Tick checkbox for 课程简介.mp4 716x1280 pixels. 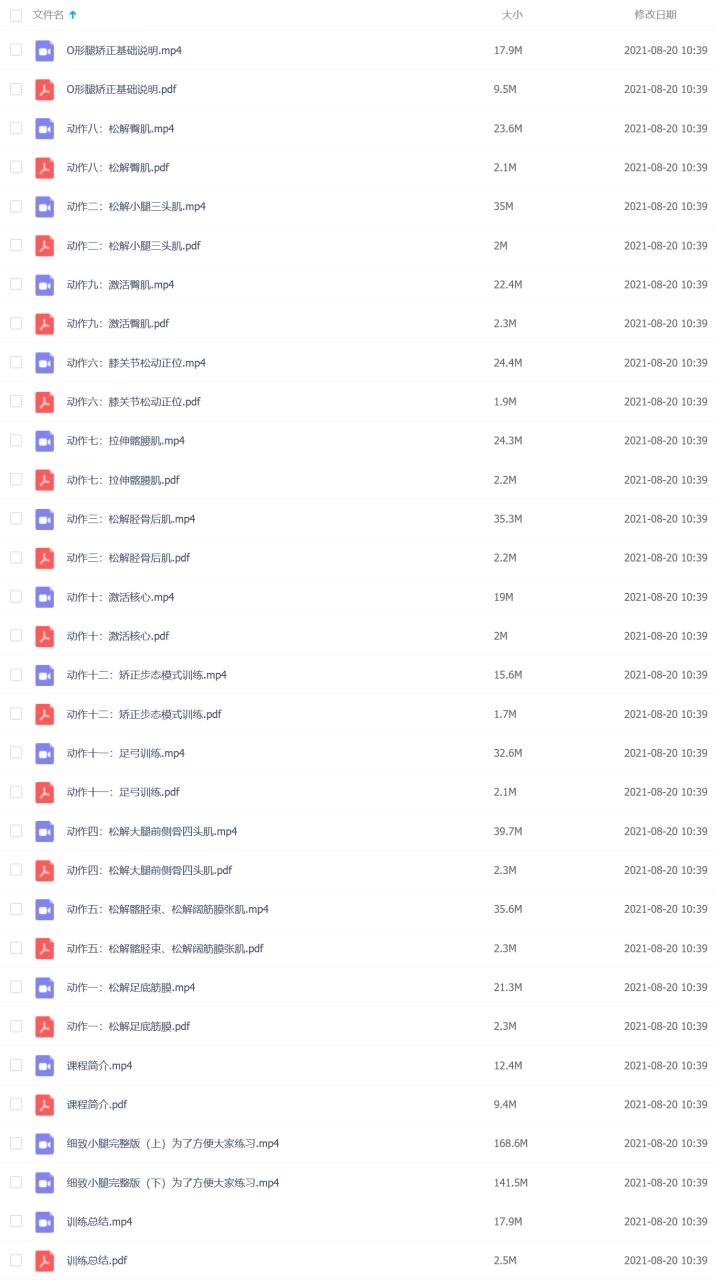pos(16,1065)
